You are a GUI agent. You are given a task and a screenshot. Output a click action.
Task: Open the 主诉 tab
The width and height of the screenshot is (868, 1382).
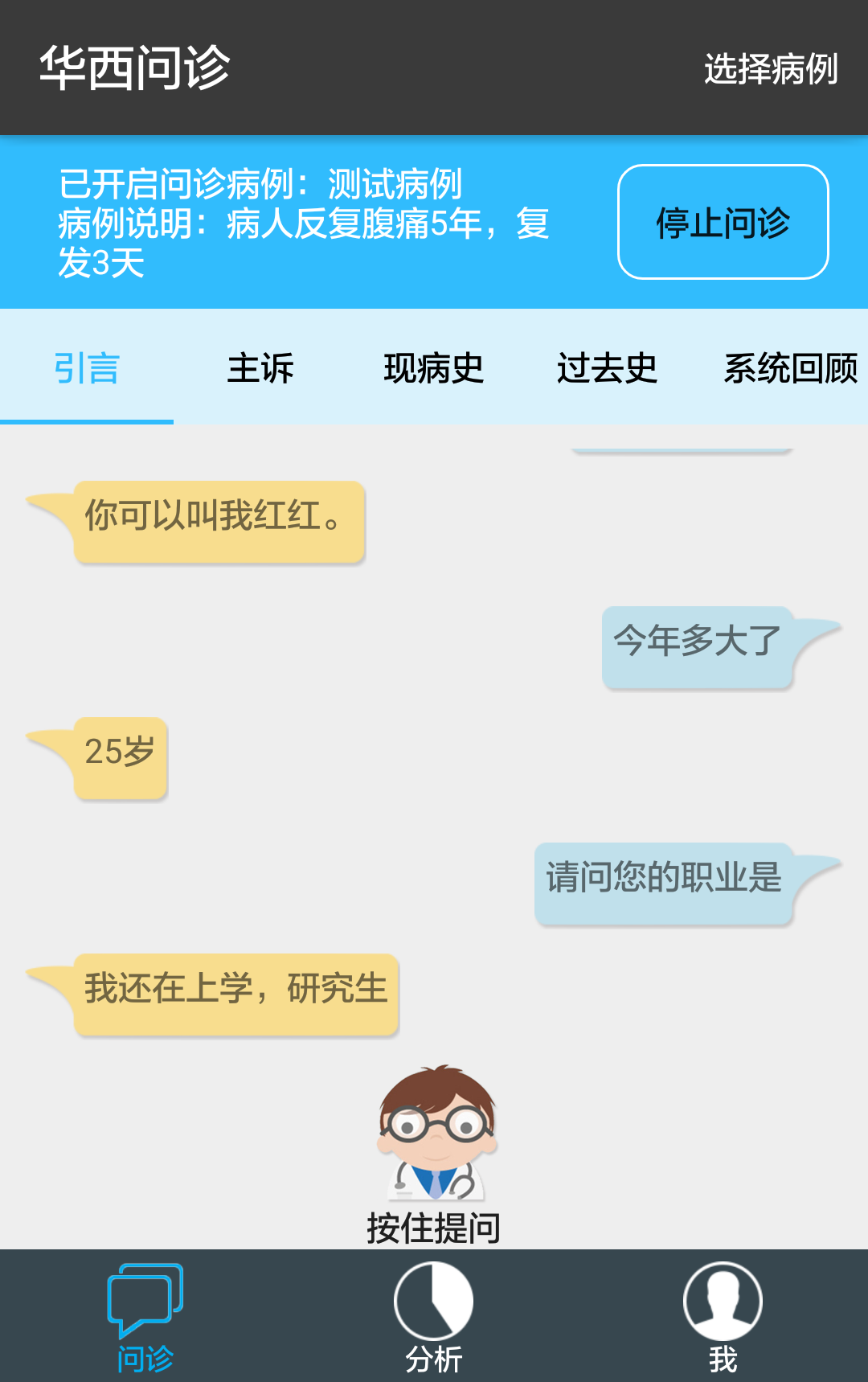[x=260, y=368]
